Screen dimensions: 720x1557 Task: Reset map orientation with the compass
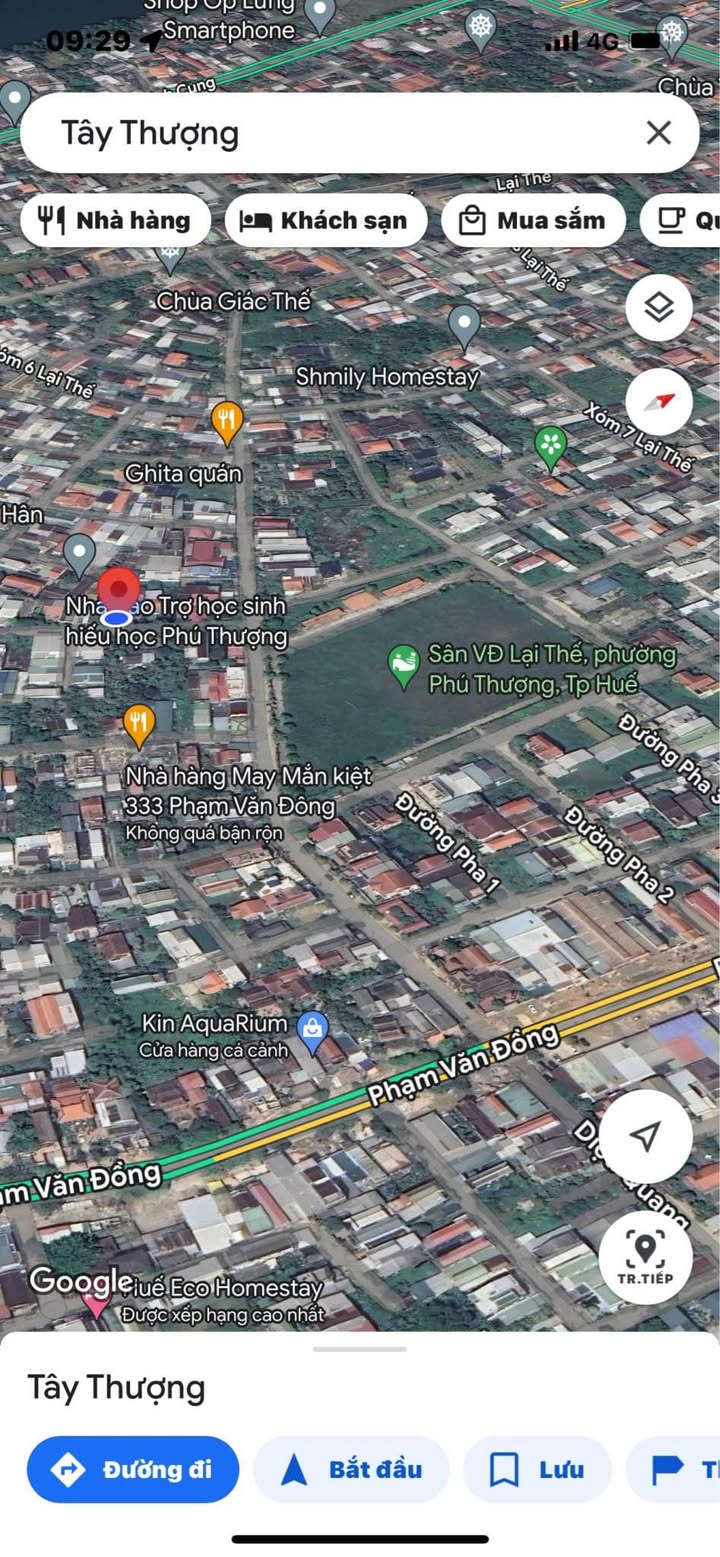coord(659,402)
